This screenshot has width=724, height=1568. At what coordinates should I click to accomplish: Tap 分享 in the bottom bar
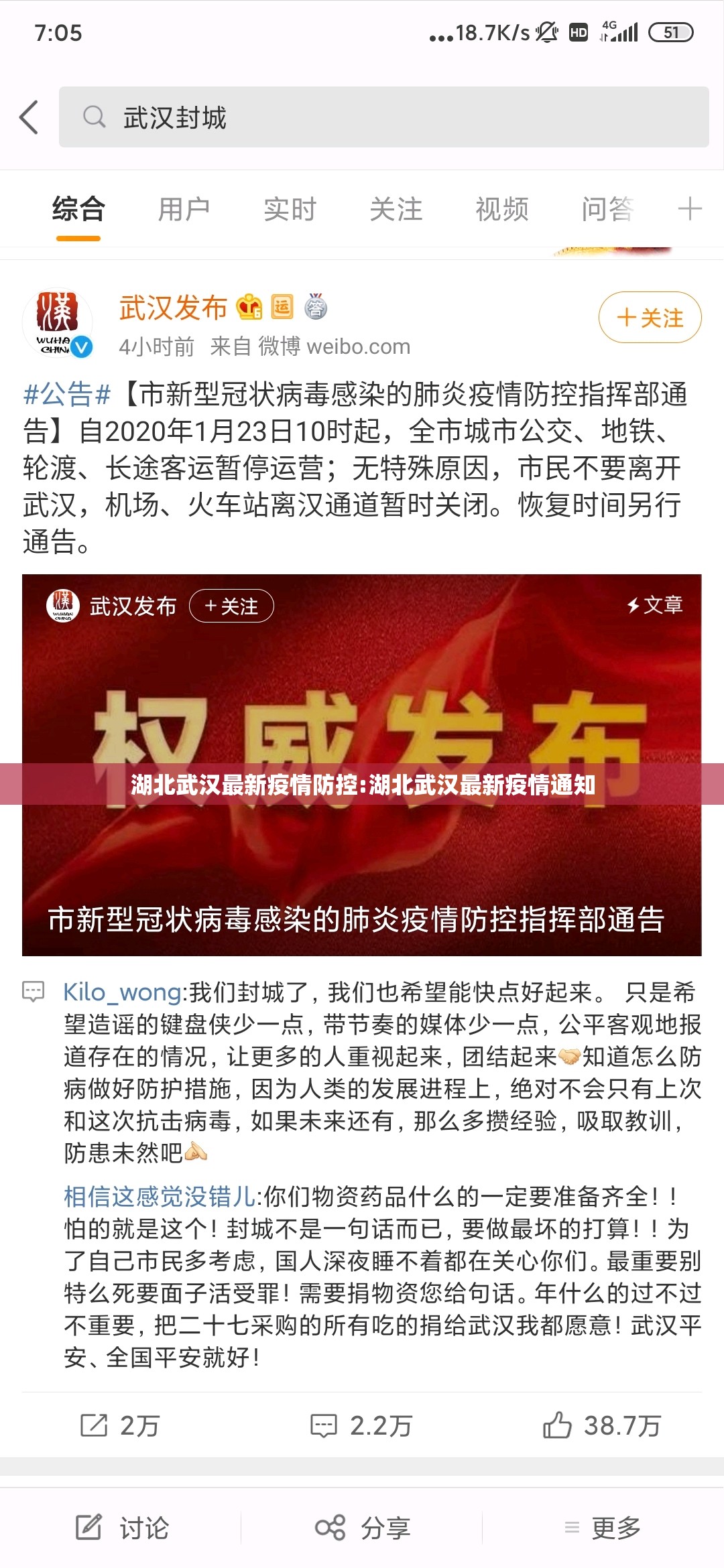point(362,1528)
